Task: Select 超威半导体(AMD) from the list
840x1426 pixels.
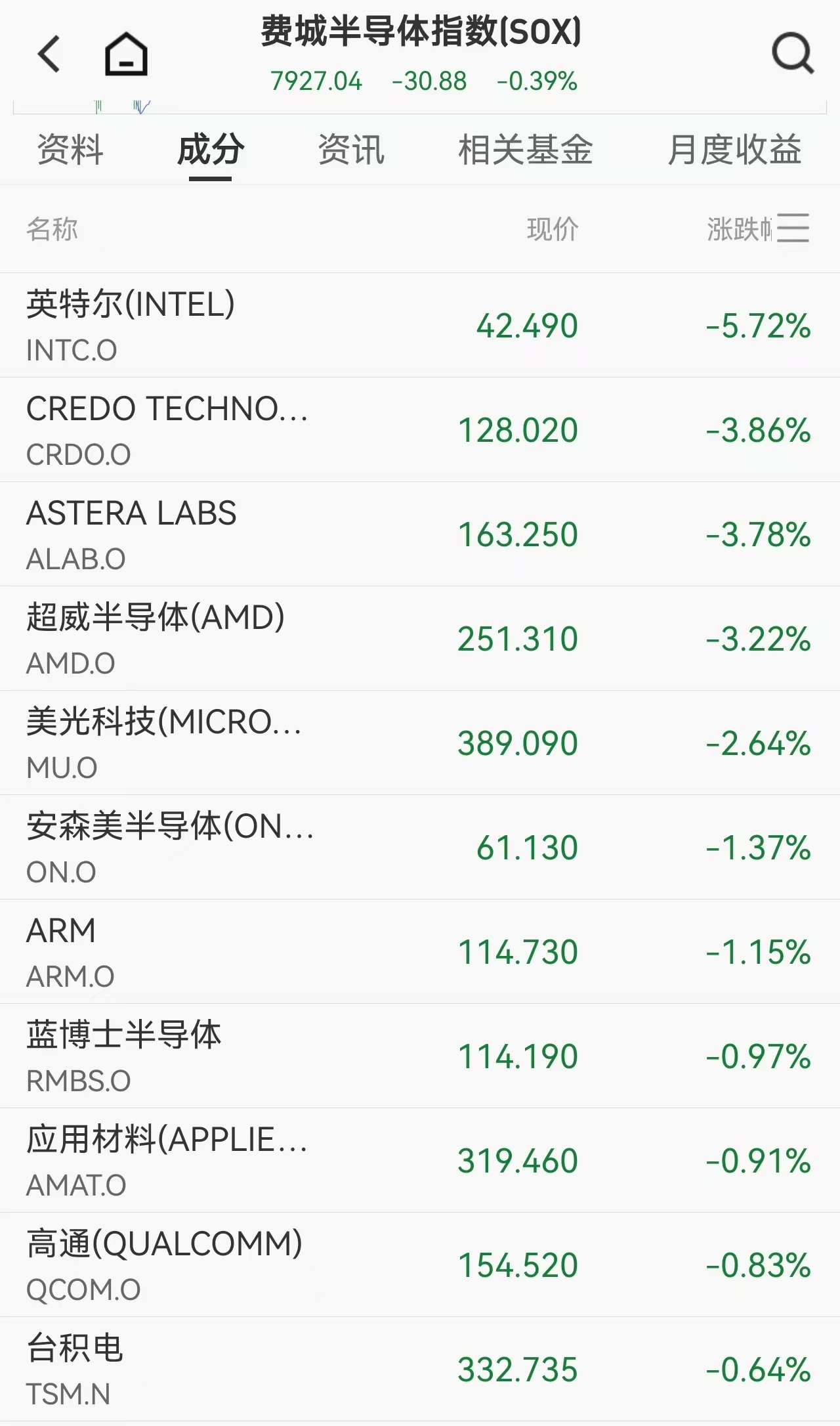Action: 420,639
